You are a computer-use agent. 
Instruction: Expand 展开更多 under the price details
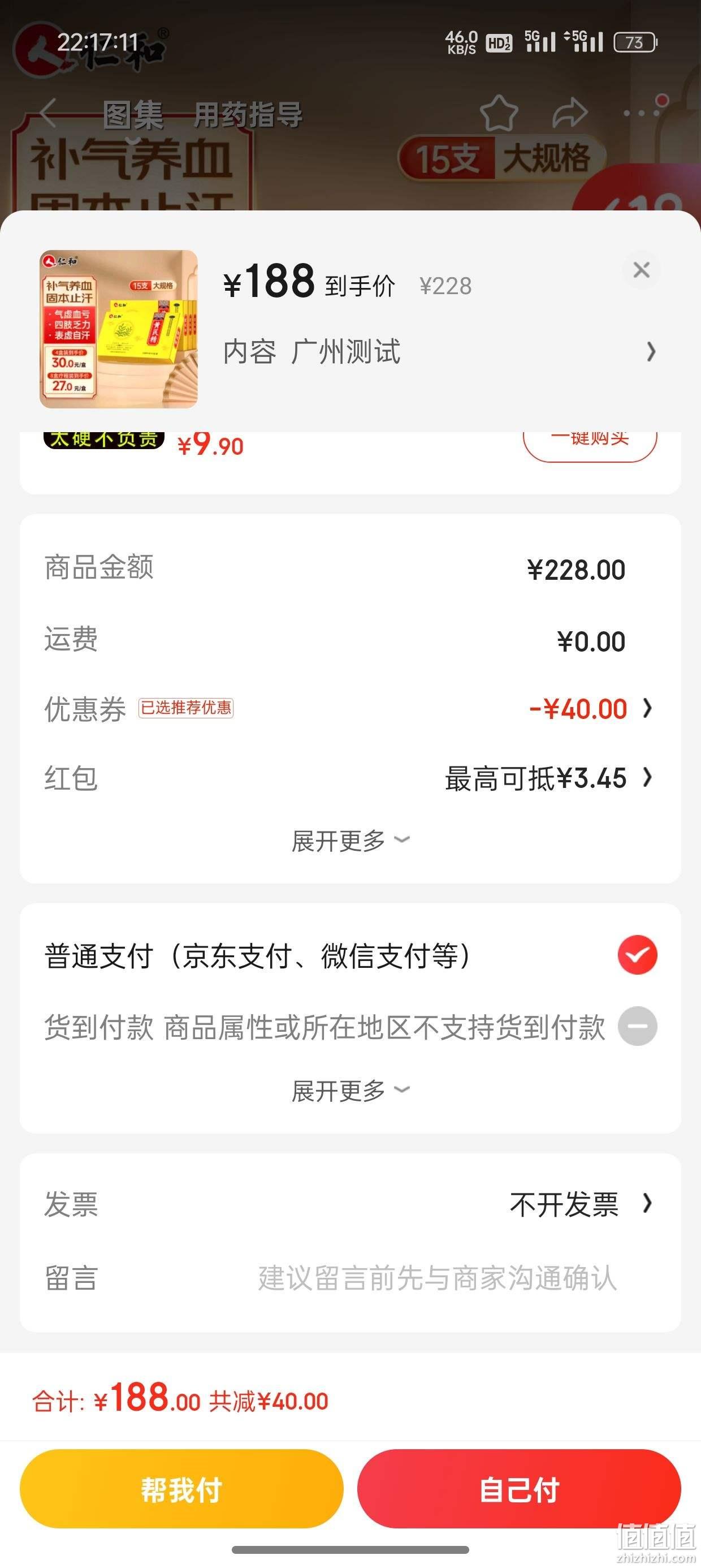coord(350,842)
